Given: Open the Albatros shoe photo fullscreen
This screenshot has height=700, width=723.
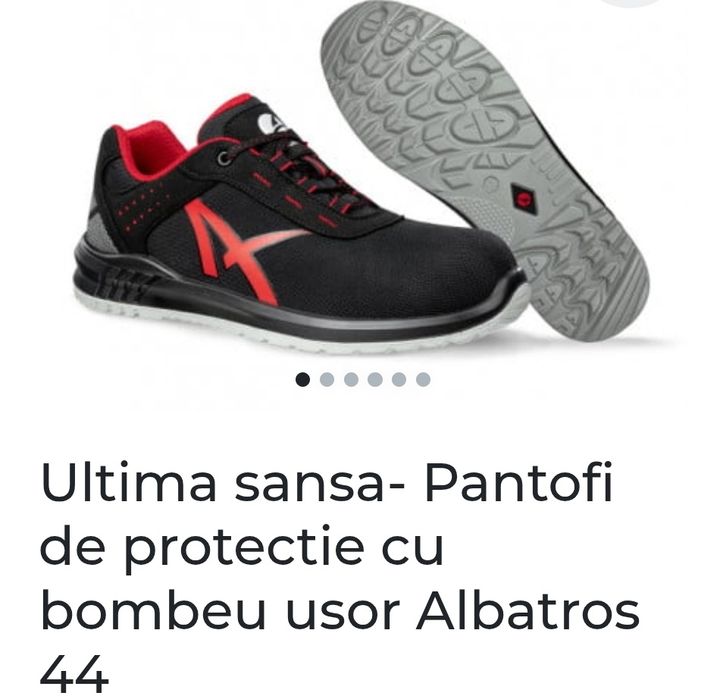Looking at the screenshot, I should point(360,190).
